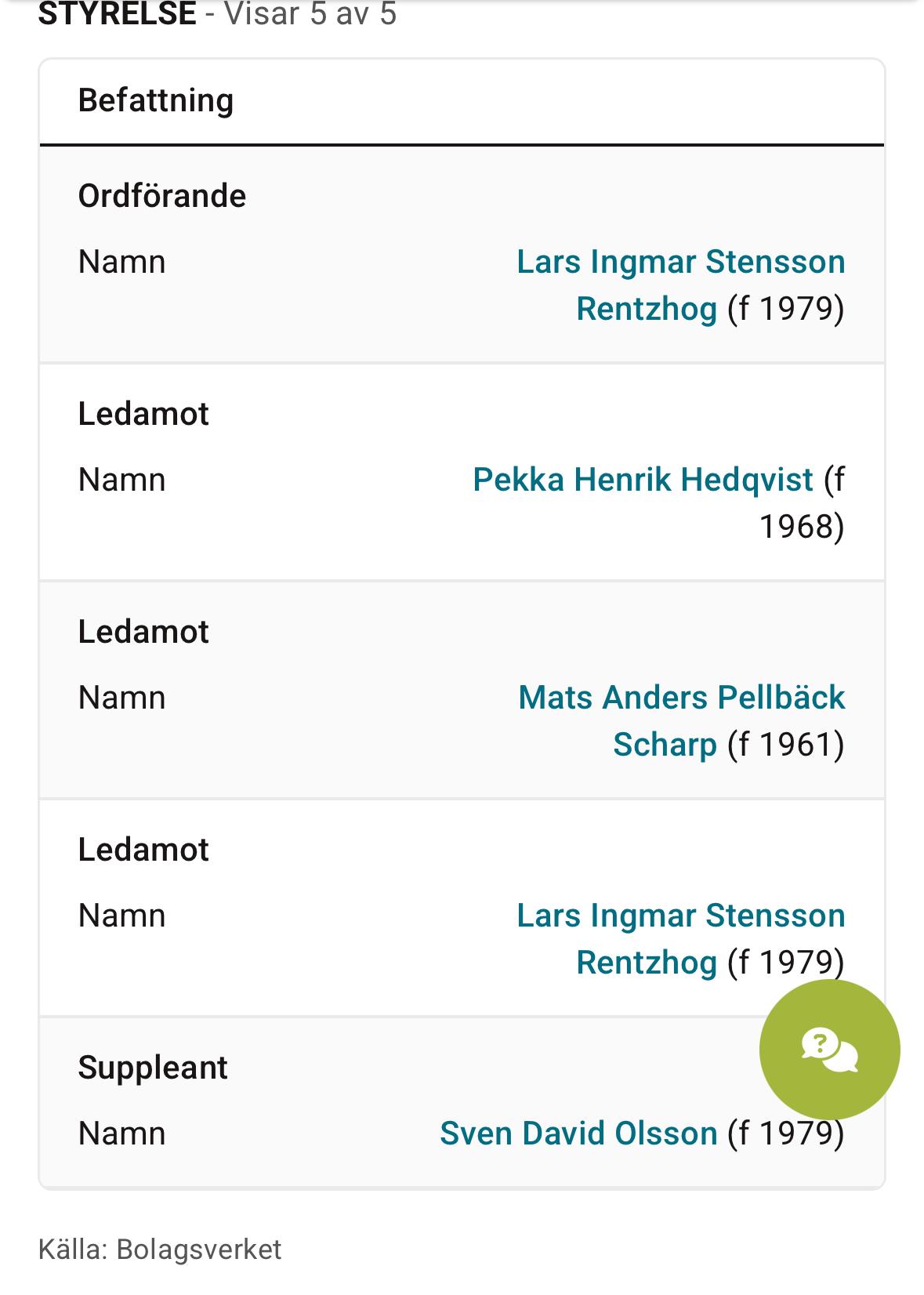Select suppleant Sven David Olsson's link
This screenshot has height=1295, width=924.
(578, 1134)
